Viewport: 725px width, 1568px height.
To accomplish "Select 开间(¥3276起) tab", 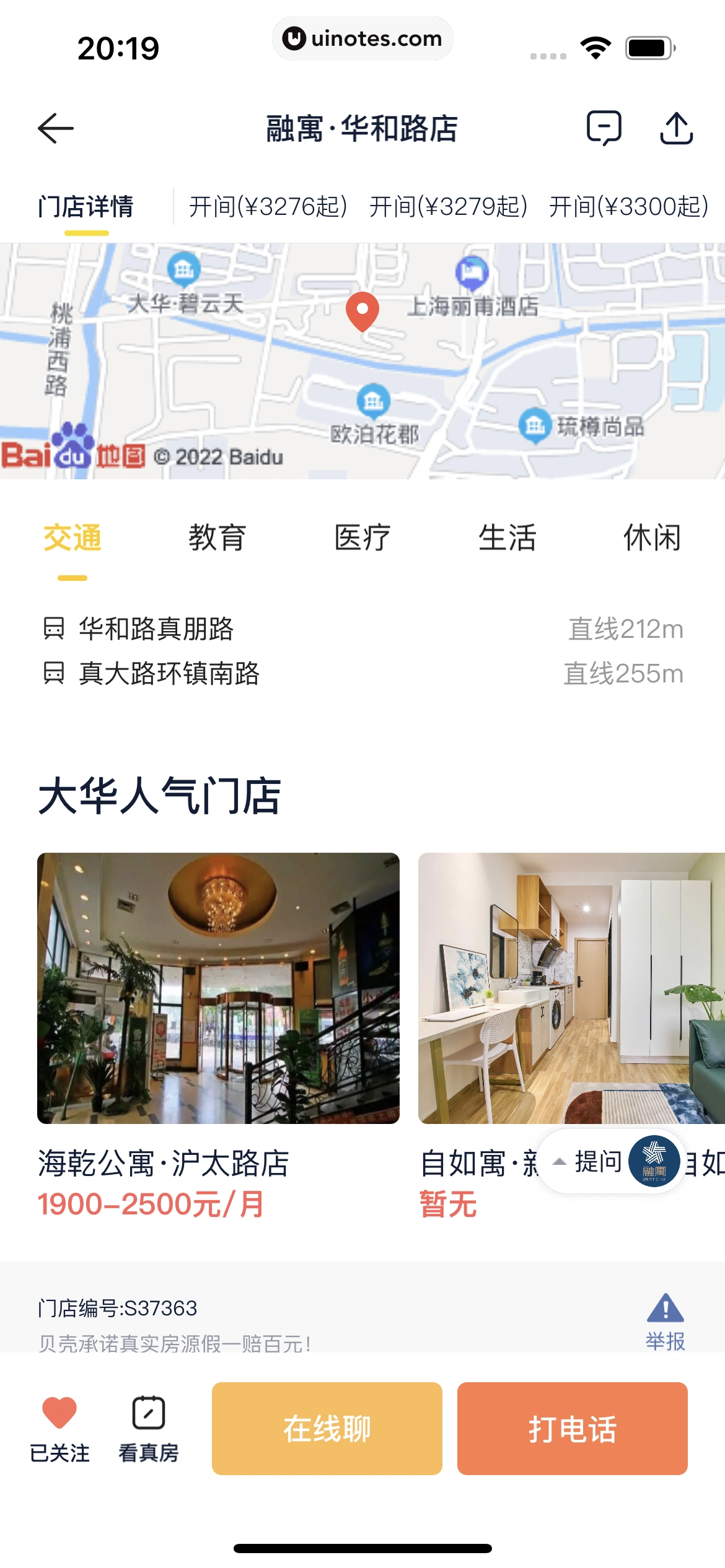I will [268, 207].
